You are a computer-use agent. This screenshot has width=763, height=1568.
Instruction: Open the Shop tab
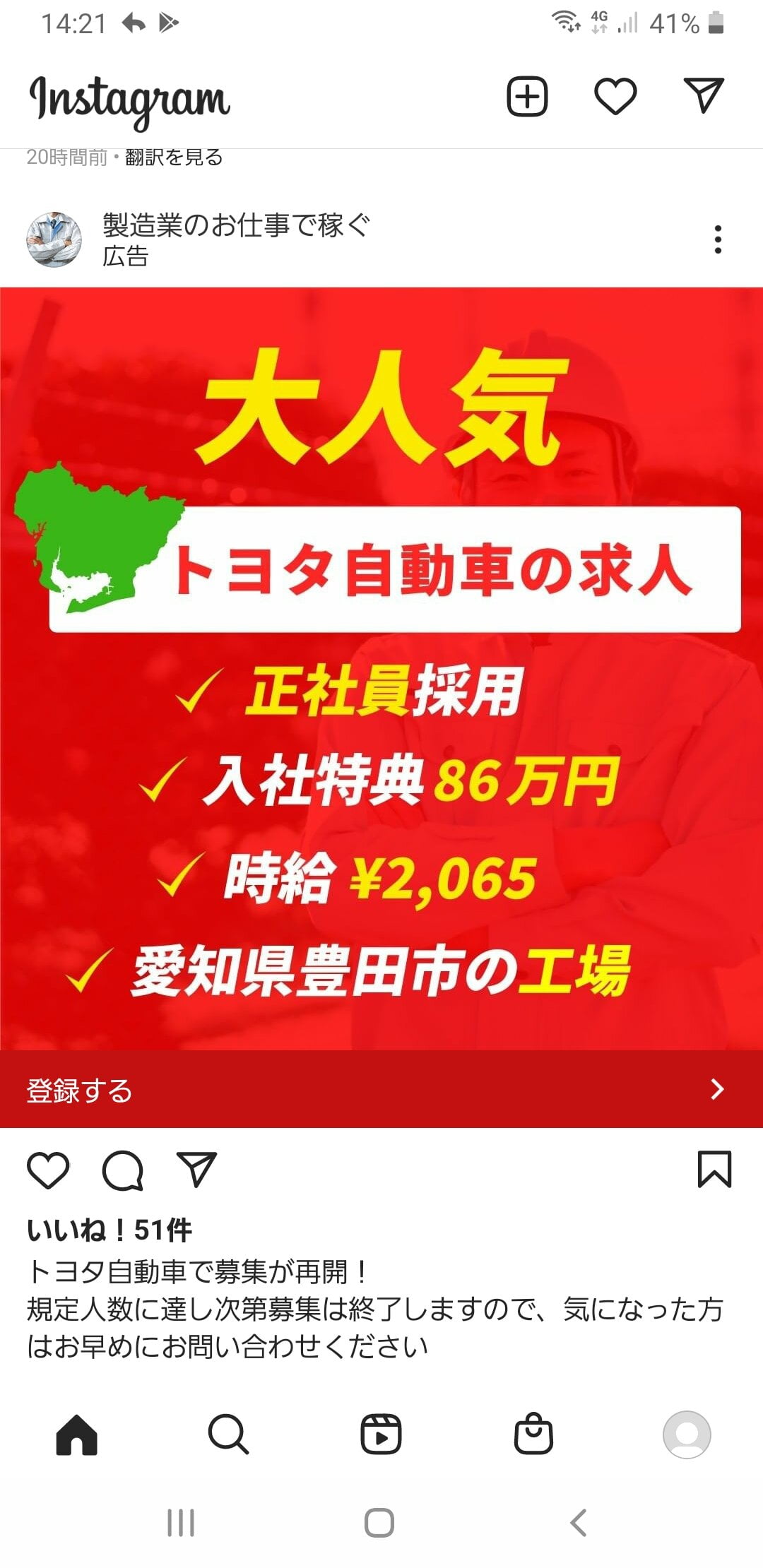(533, 1435)
